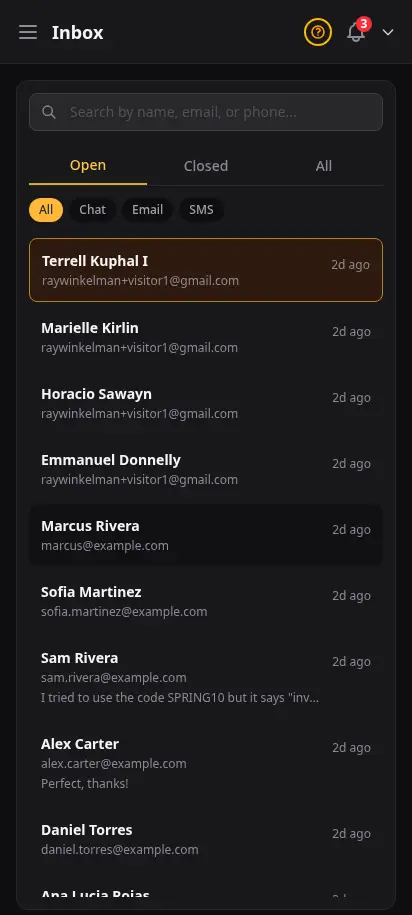Open Sam Rivera's SPRING10 code message
The image size is (412, 915).
point(206,677)
